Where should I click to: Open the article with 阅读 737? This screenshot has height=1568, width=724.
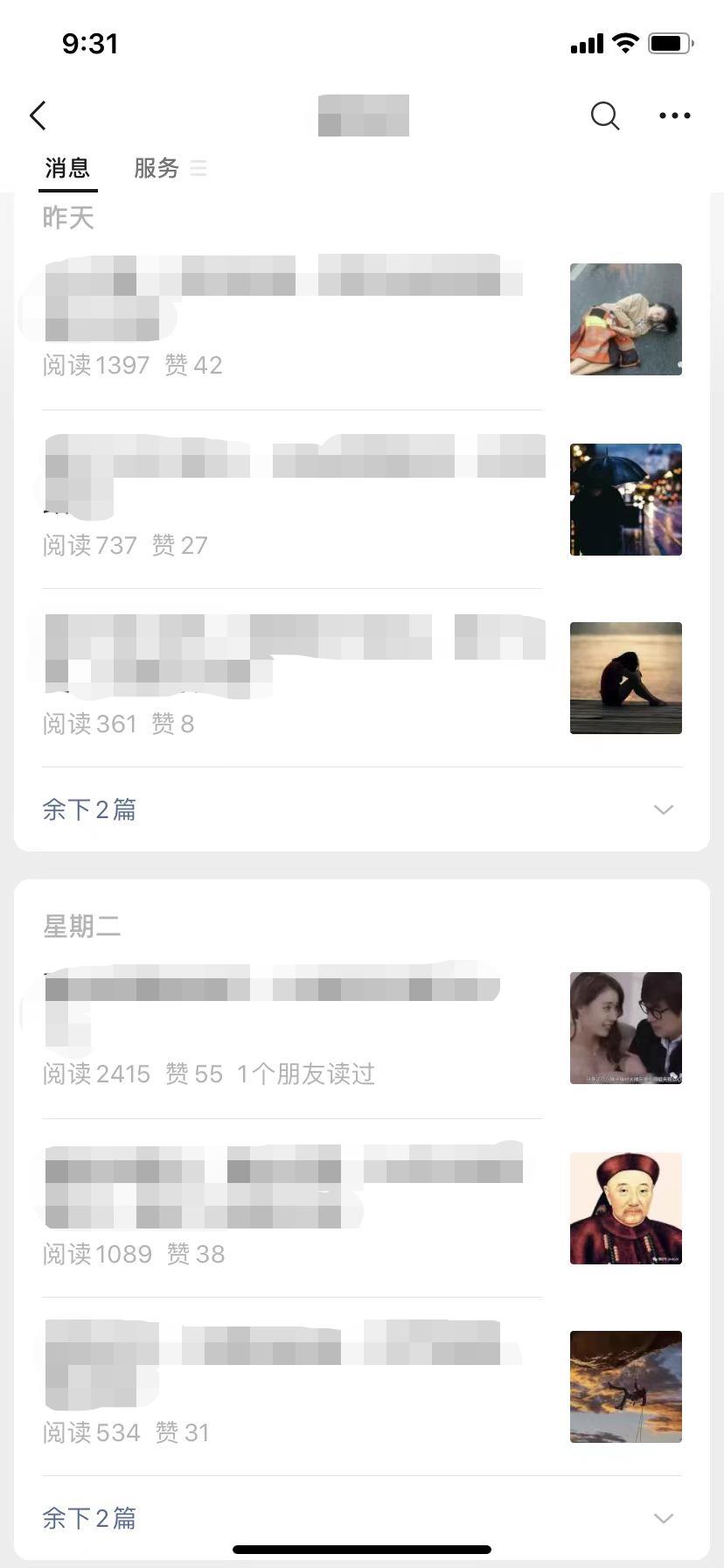pos(362,500)
